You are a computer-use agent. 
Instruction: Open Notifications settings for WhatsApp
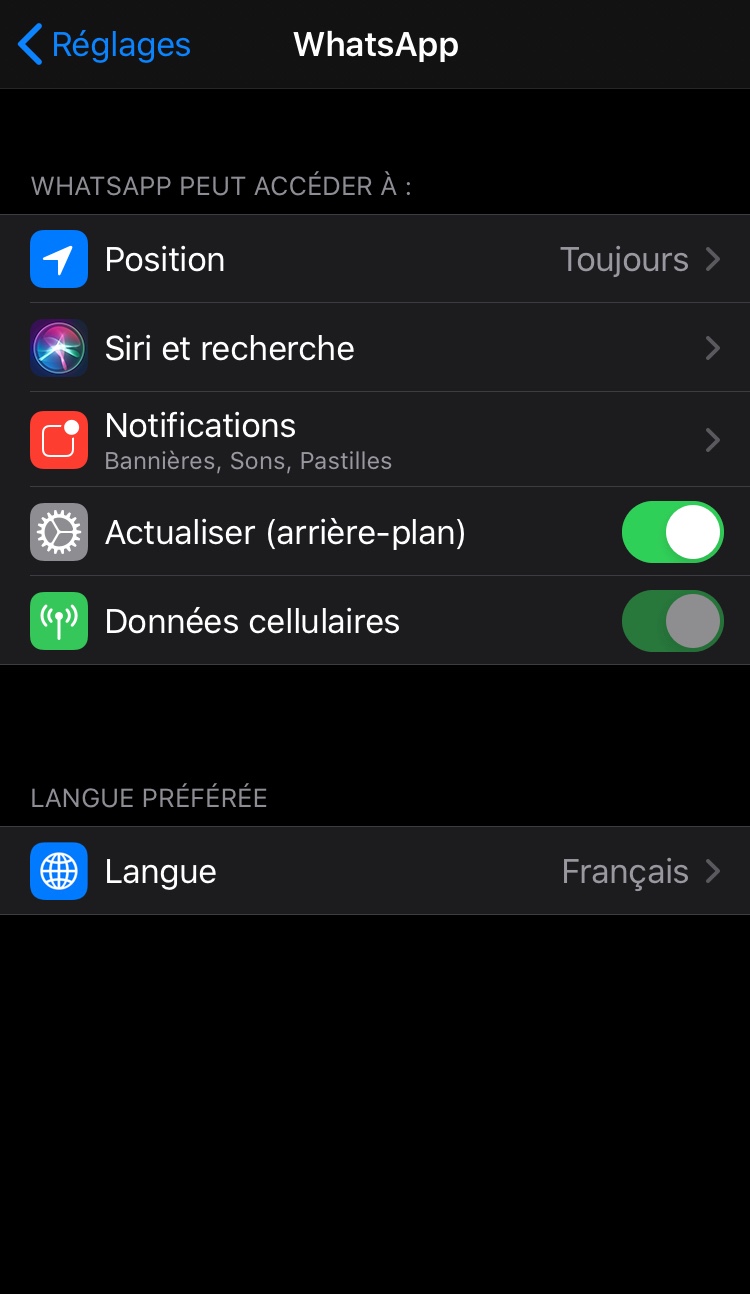375,440
